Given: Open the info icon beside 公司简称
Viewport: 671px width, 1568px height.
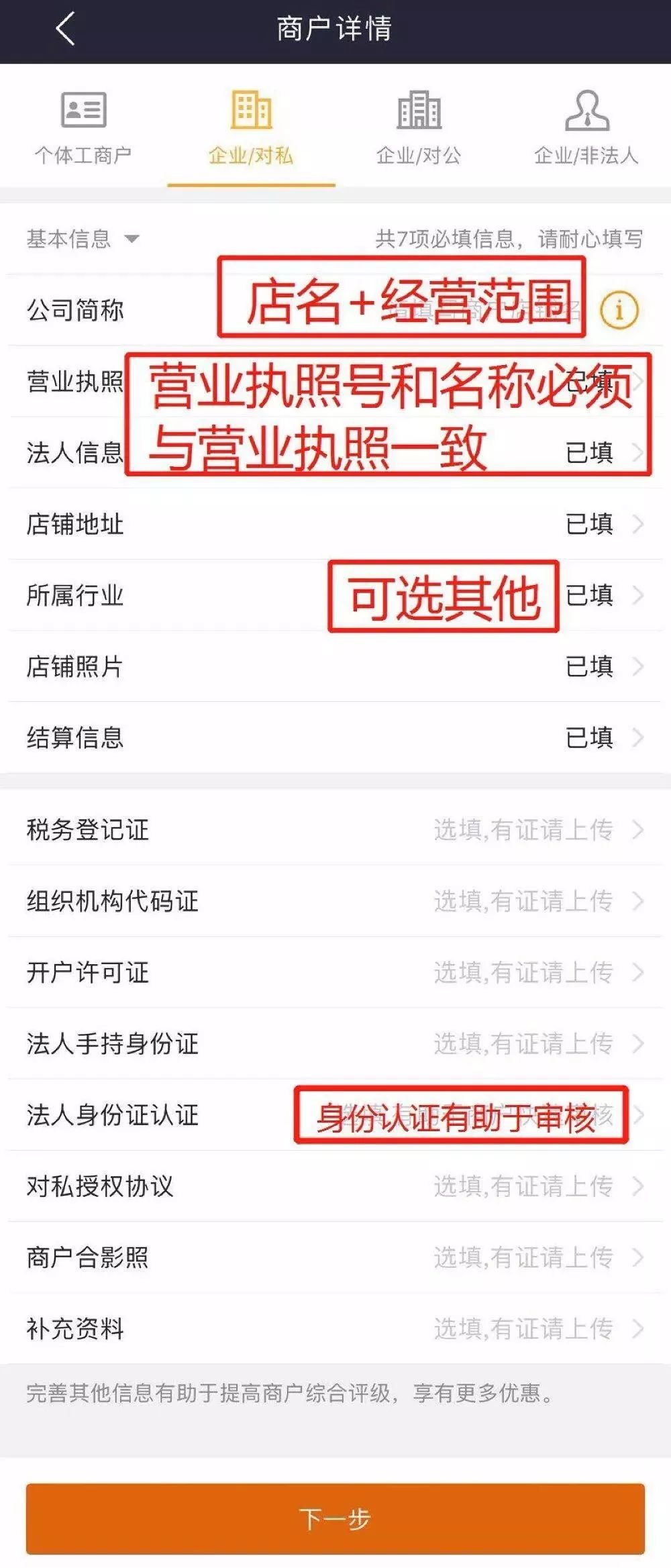Looking at the screenshot, I should [x=619, y=310].
